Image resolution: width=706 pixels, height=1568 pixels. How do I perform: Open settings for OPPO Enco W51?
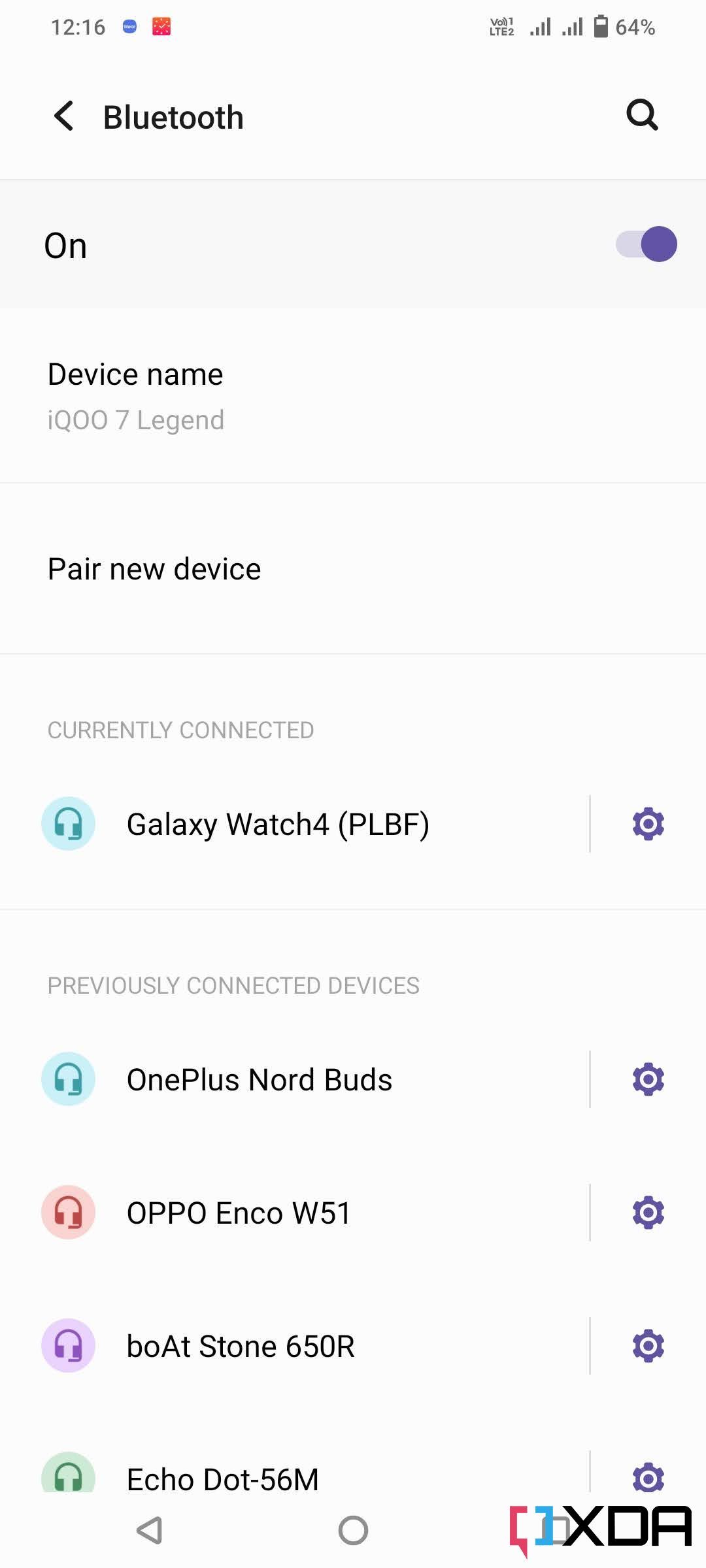click(647, 1213)
